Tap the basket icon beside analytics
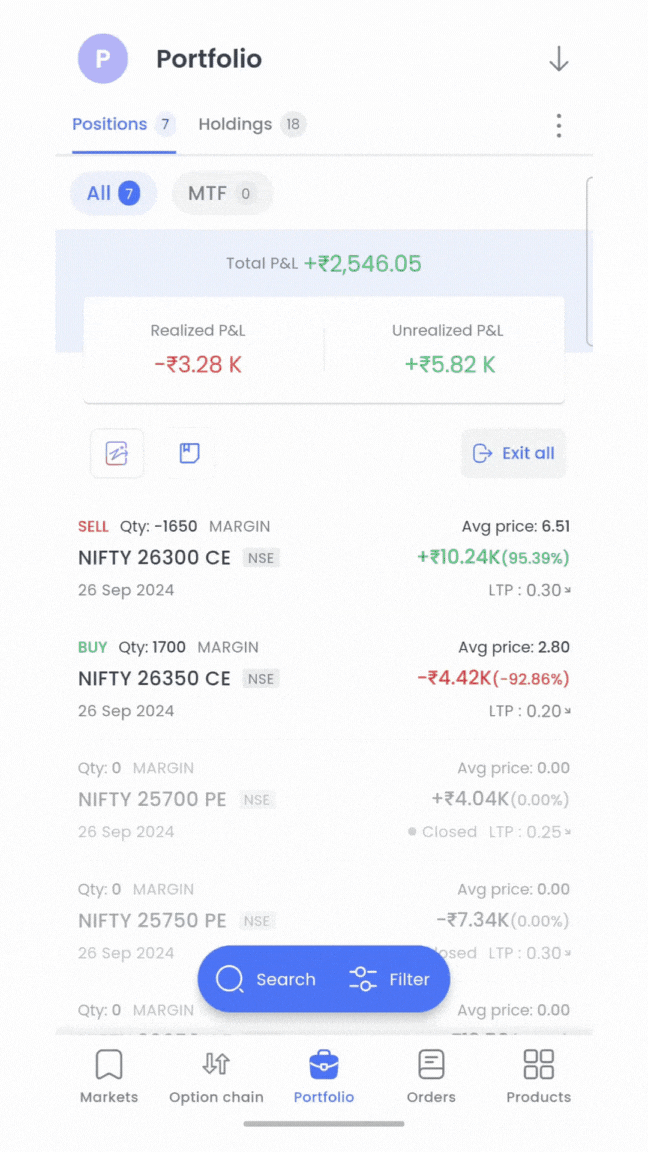The image size is (648, 1152). tap(189, 453)
